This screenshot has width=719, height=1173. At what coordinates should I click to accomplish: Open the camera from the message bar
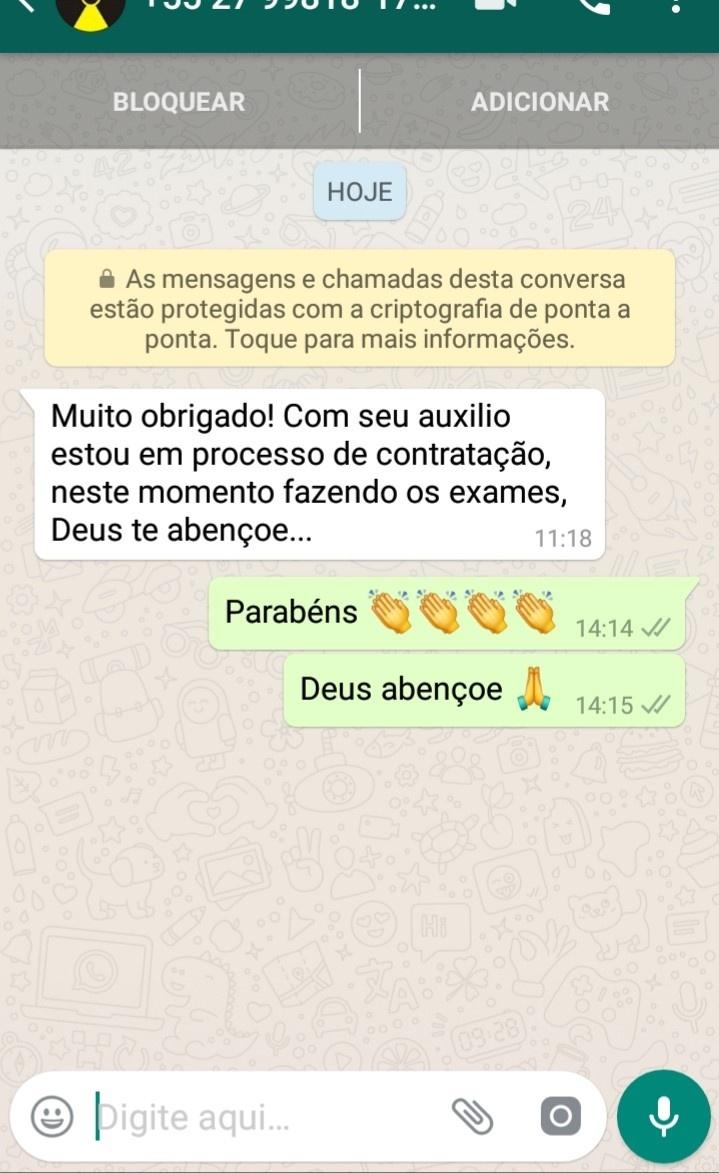click(560, 1116)
